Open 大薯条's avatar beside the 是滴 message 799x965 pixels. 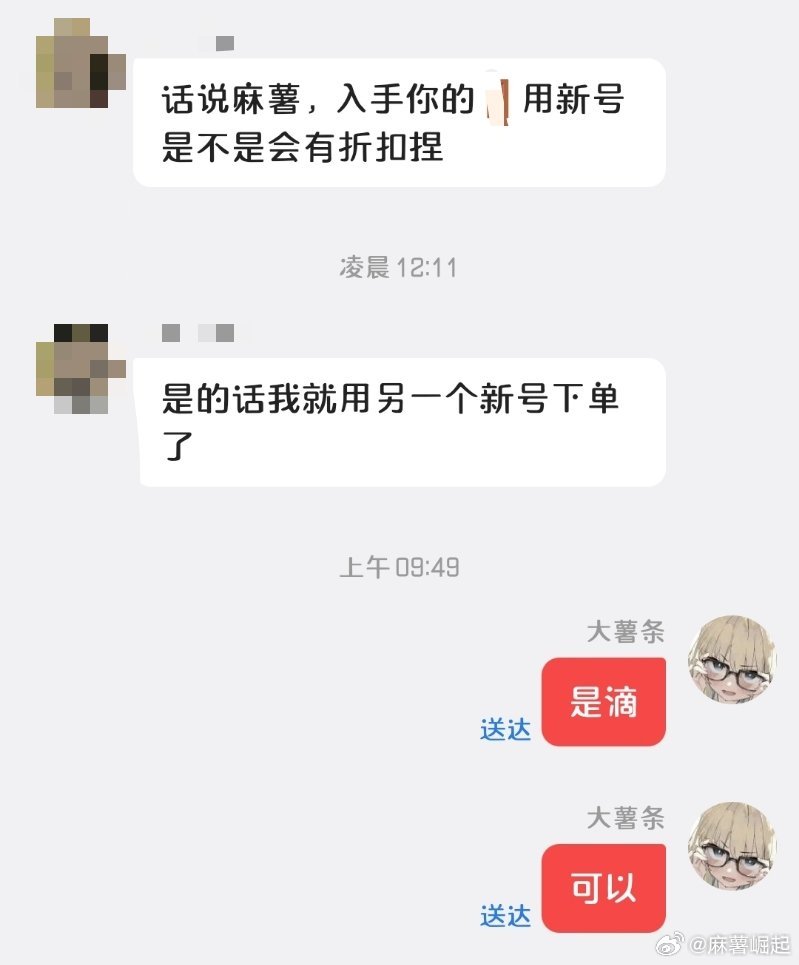click(732, 659)
